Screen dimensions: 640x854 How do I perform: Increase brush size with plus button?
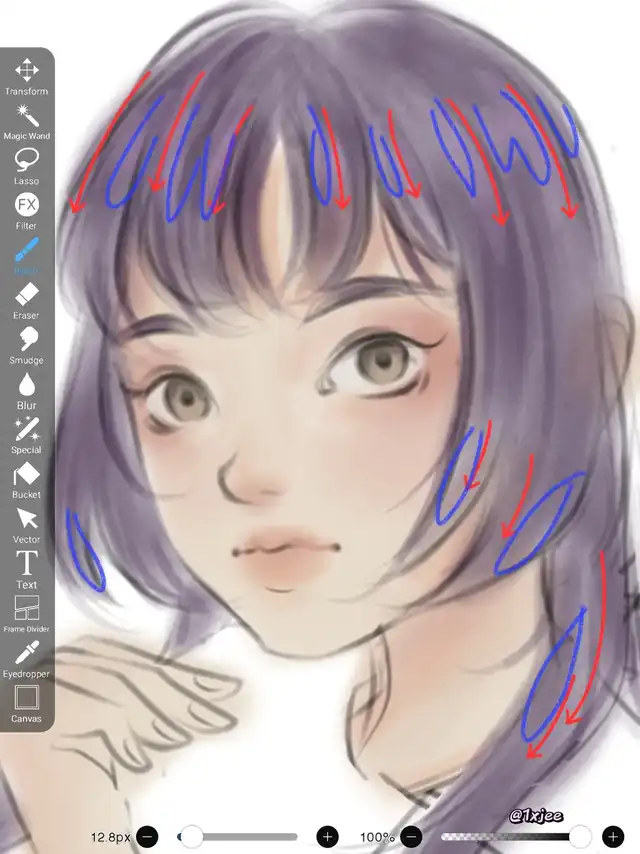[x=327, y=836]
